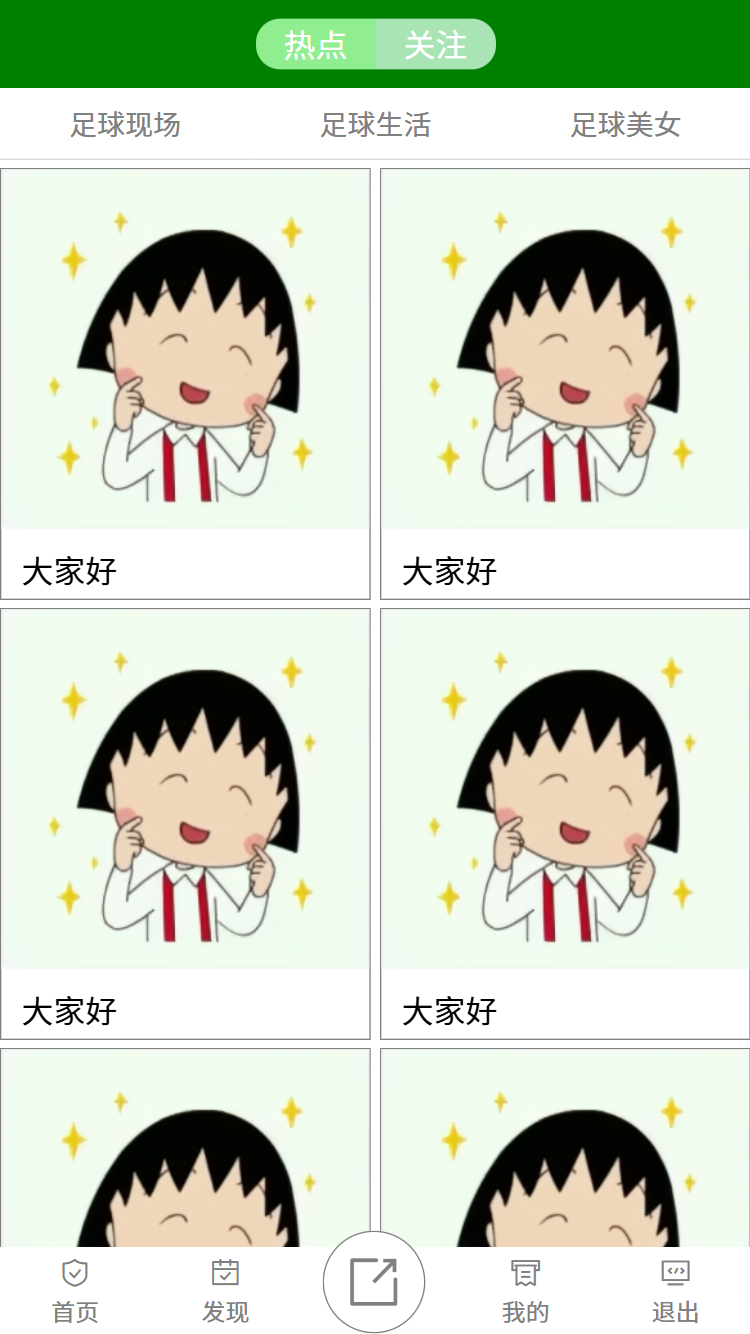Image resolution: width=750 pixels, height=1334 pixels.
Task: Open the 发现 tab
Action: (x=225, y=1290)
